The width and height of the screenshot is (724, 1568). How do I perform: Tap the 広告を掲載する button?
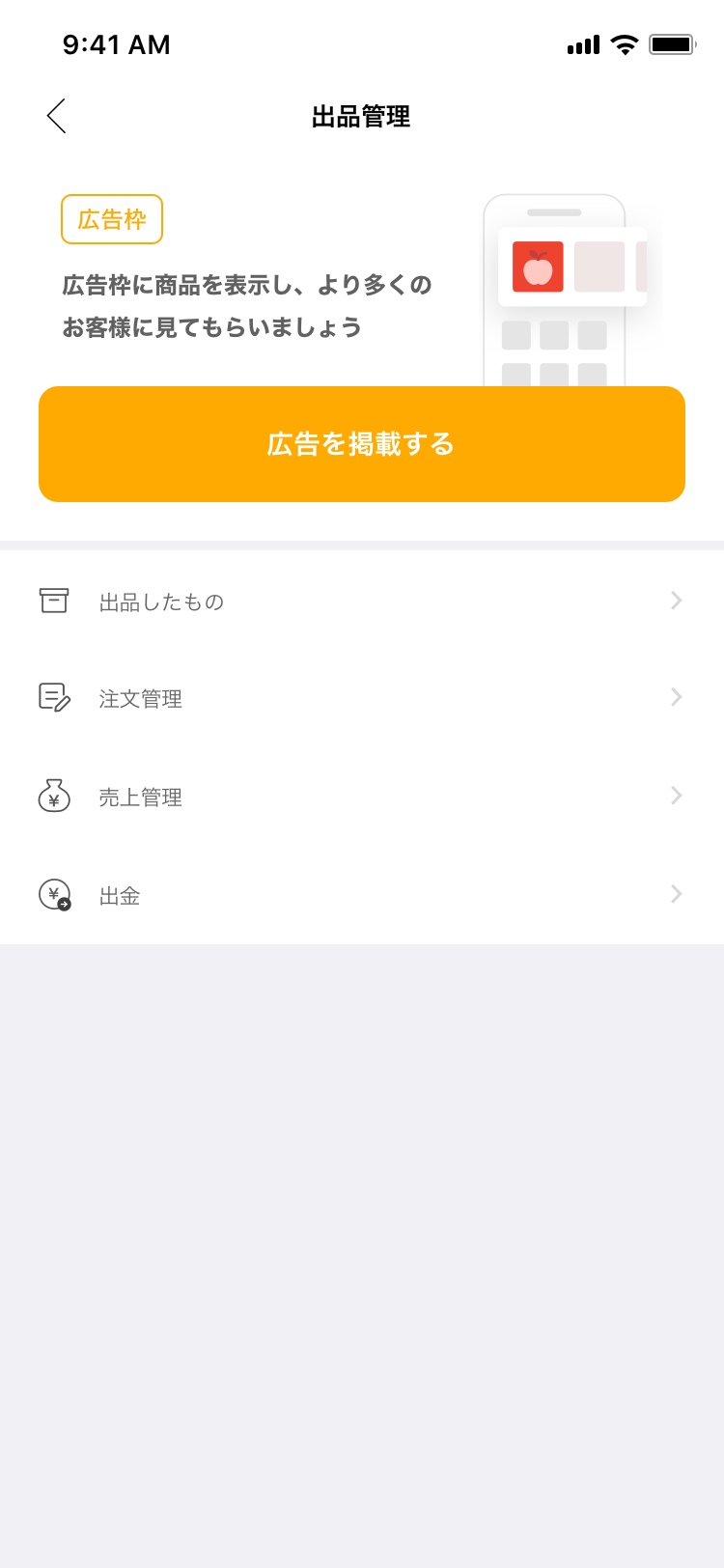(x=361, y=444)
